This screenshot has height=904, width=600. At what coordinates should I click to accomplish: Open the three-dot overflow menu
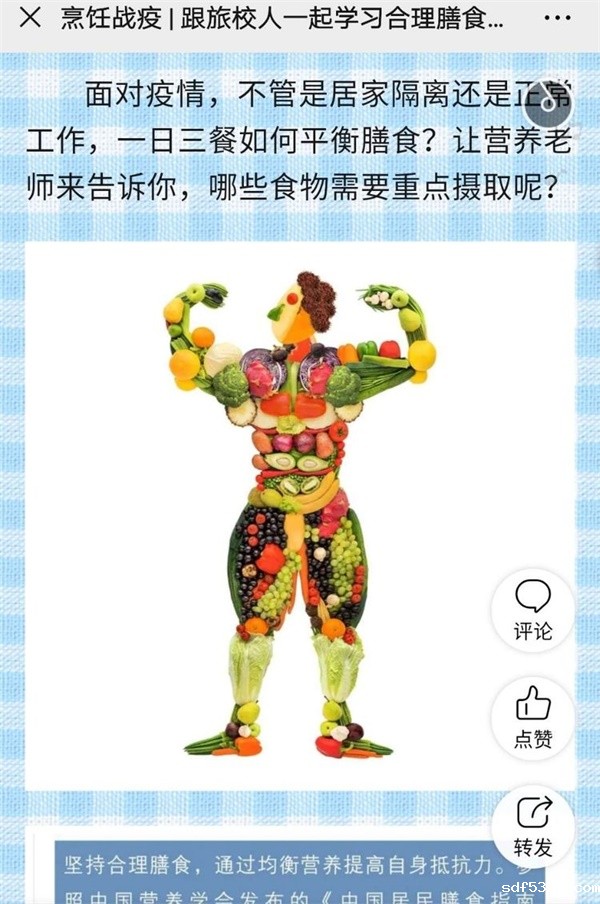pyautogui.click(x=556, y=19)
